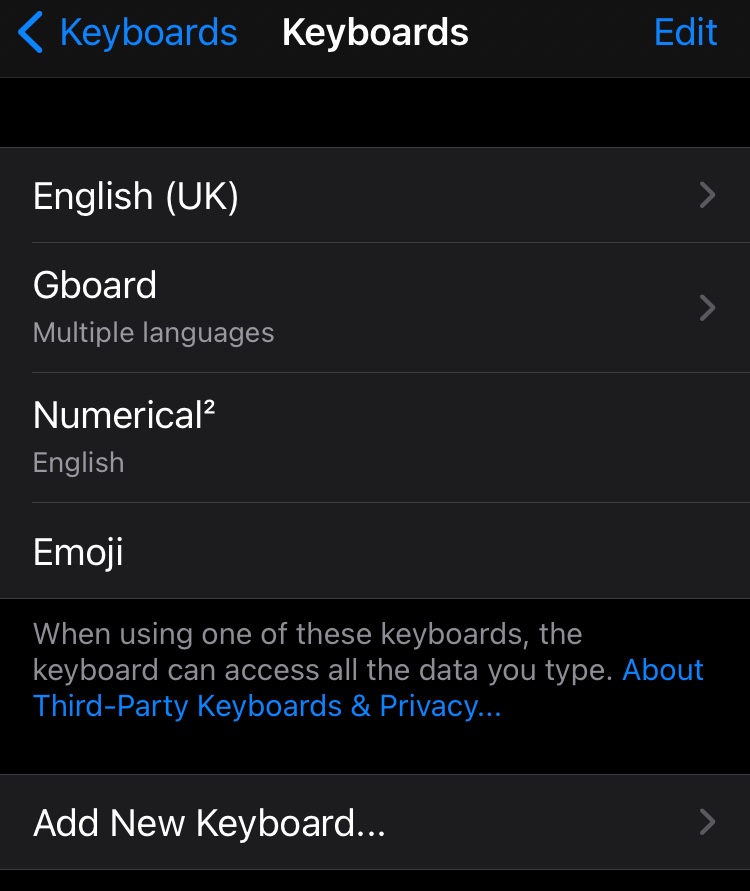Go back to the previous Keyboards screen
Image resolution: width=750 pixels, height=891 pixels.
coord(128,33)
